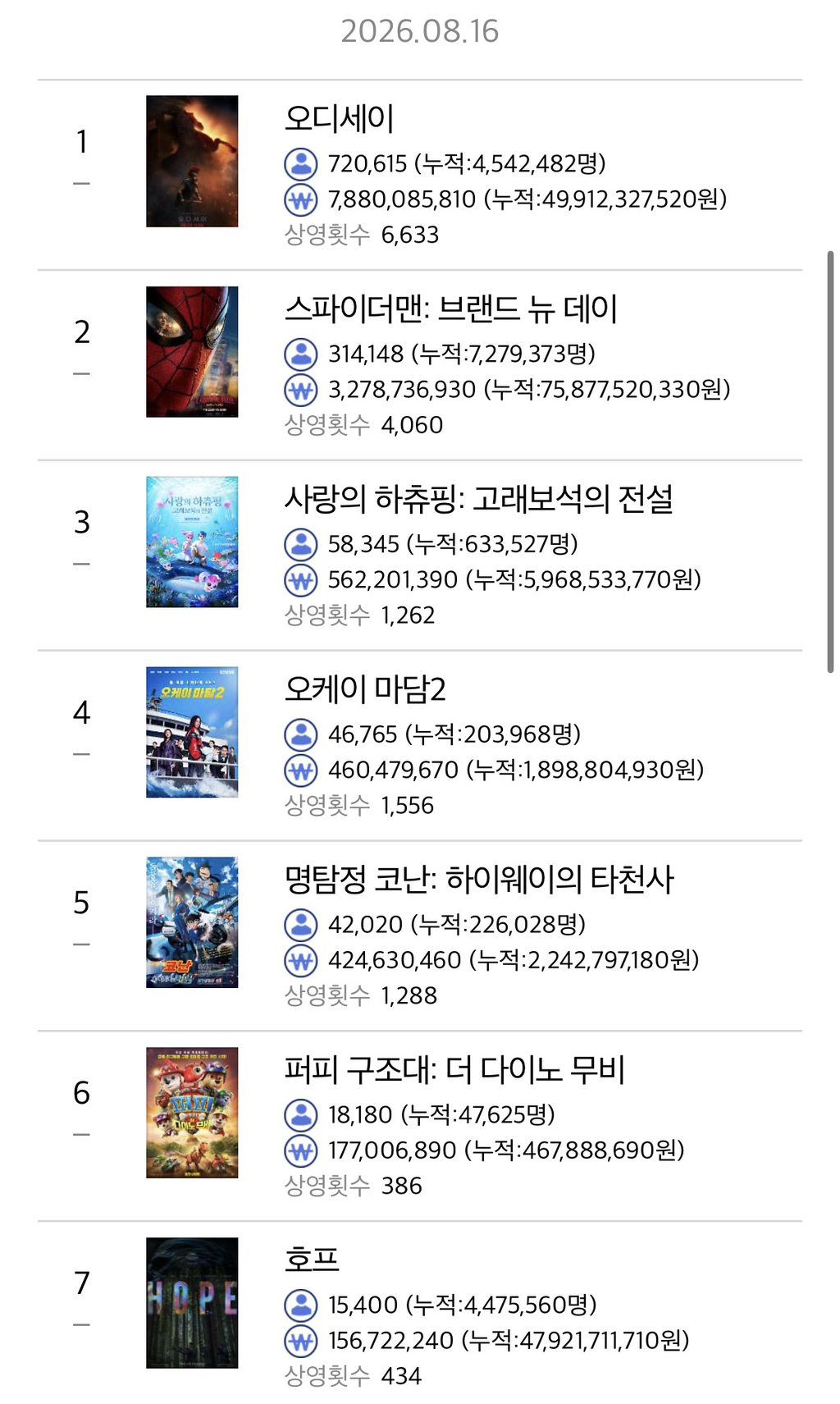
Task: Open the 오디세이 movie entry
Action: (419, 175)
